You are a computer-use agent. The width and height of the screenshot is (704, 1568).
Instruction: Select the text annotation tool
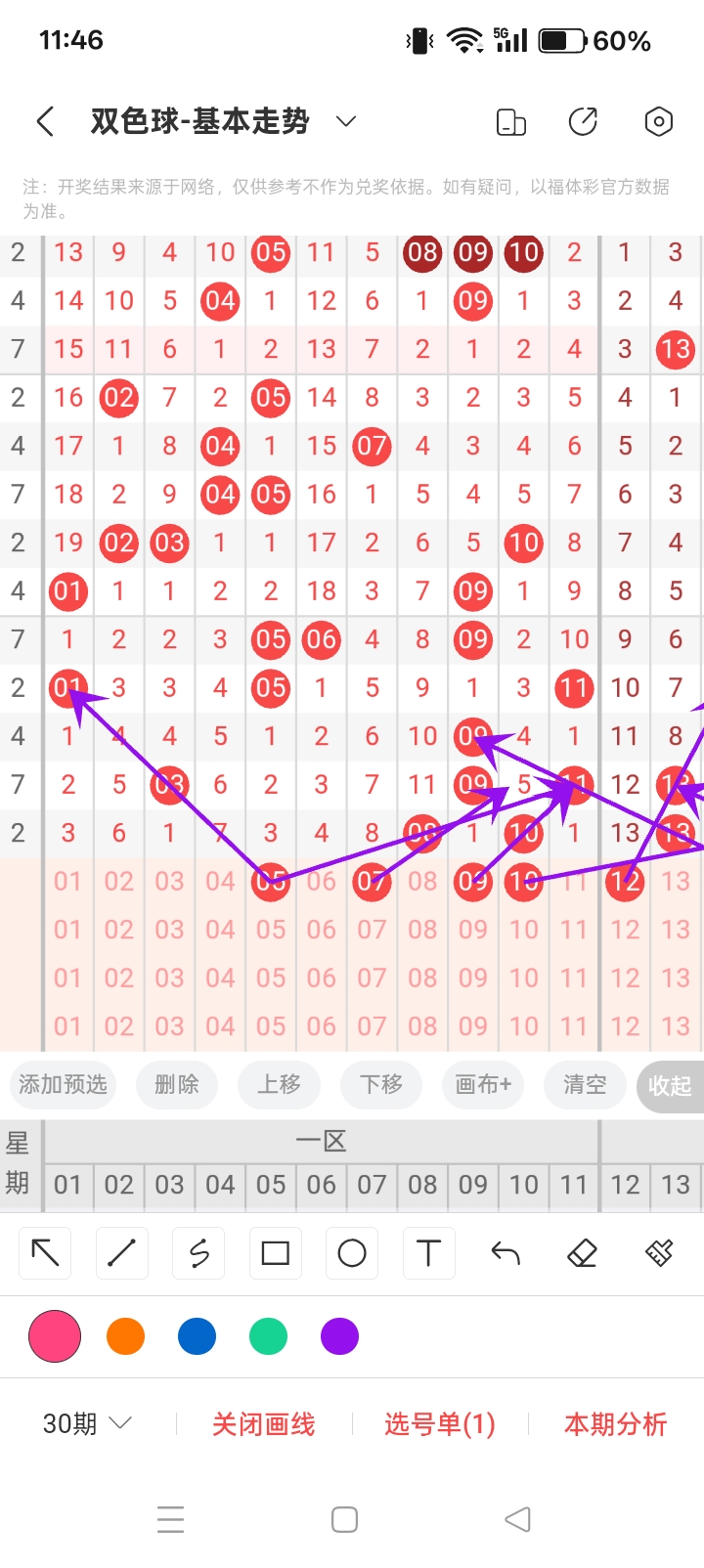tap(427, 1252)
